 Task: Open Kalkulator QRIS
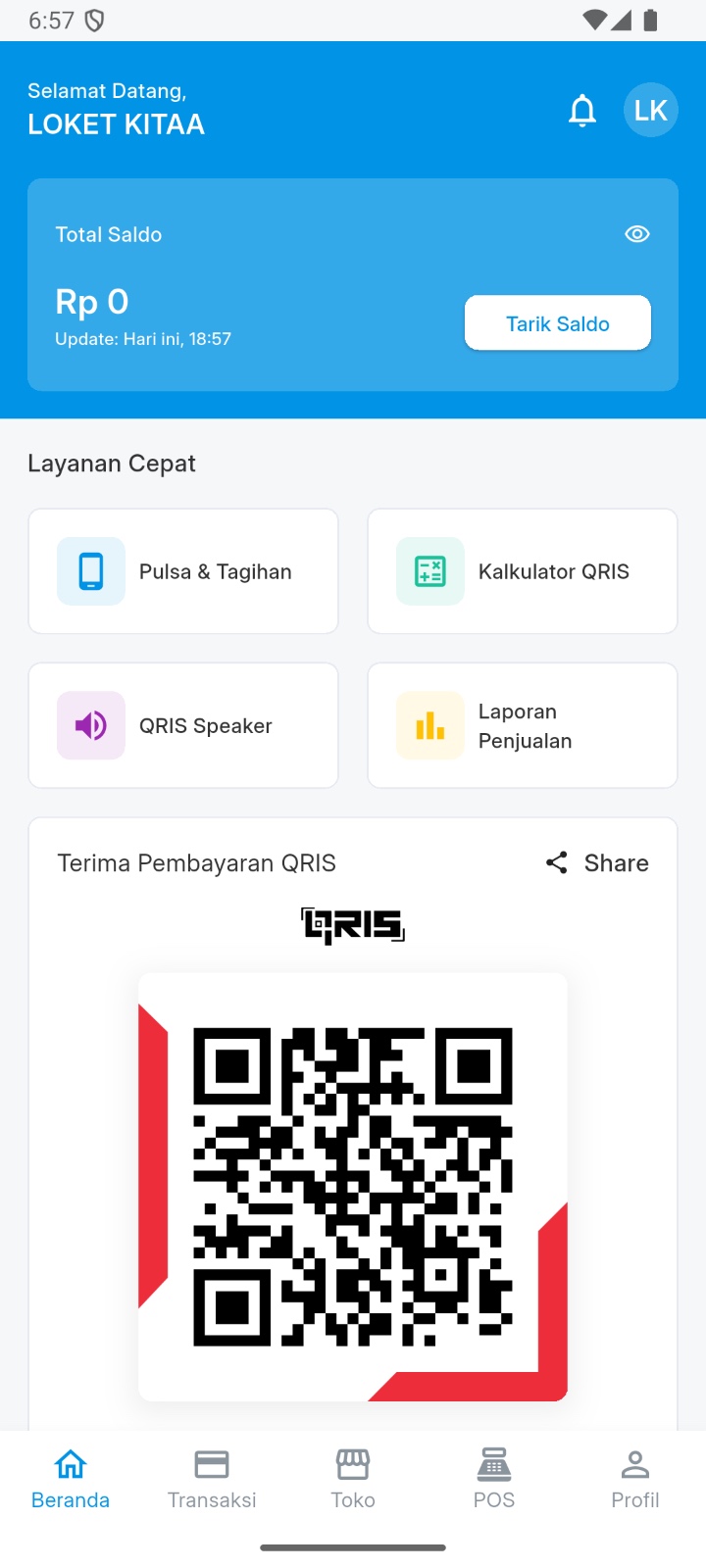click(x=523, y=571)
